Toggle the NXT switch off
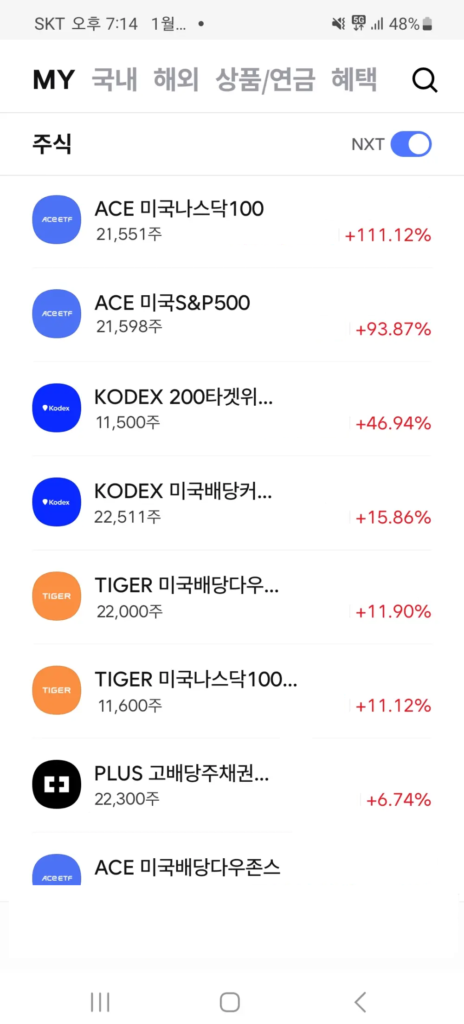 (x=411, y=144)
